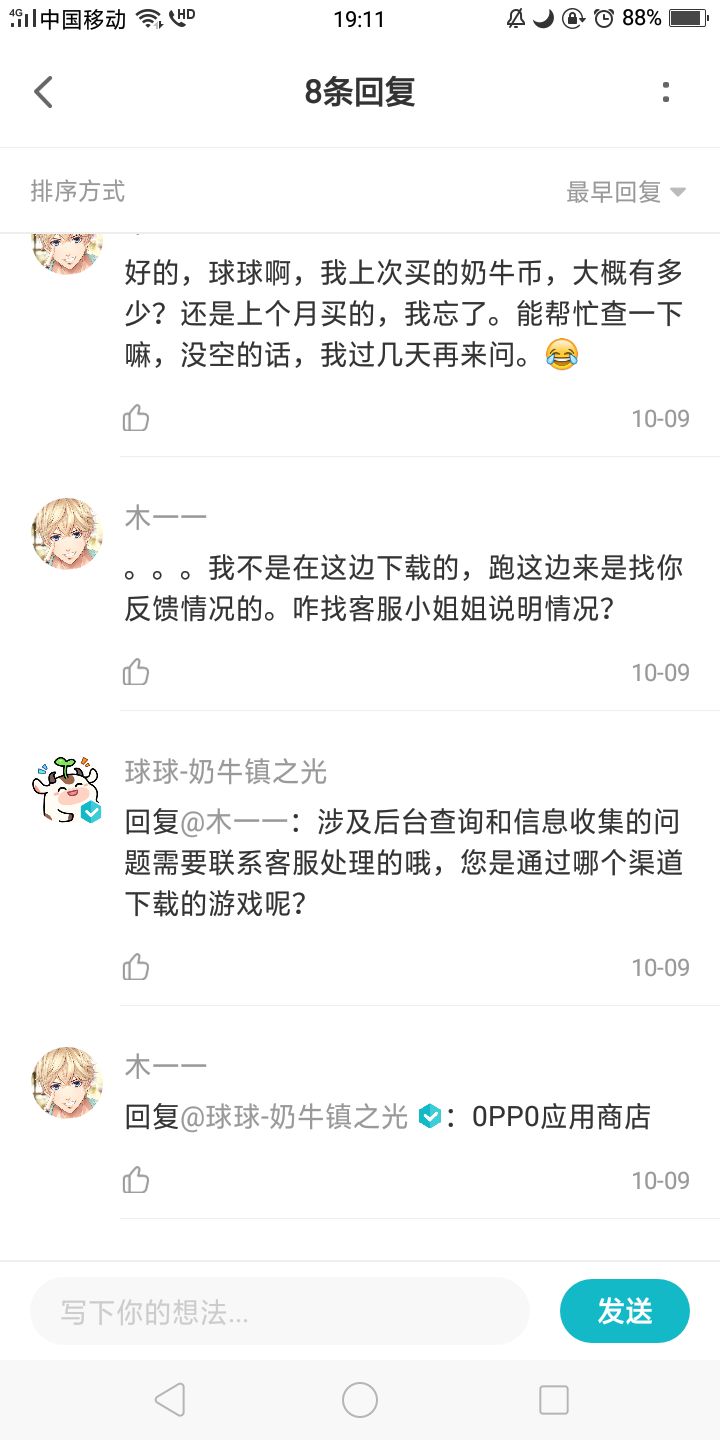720x1440 pixels.
Task: Go back using the top-left arrow
Action: 43,92
